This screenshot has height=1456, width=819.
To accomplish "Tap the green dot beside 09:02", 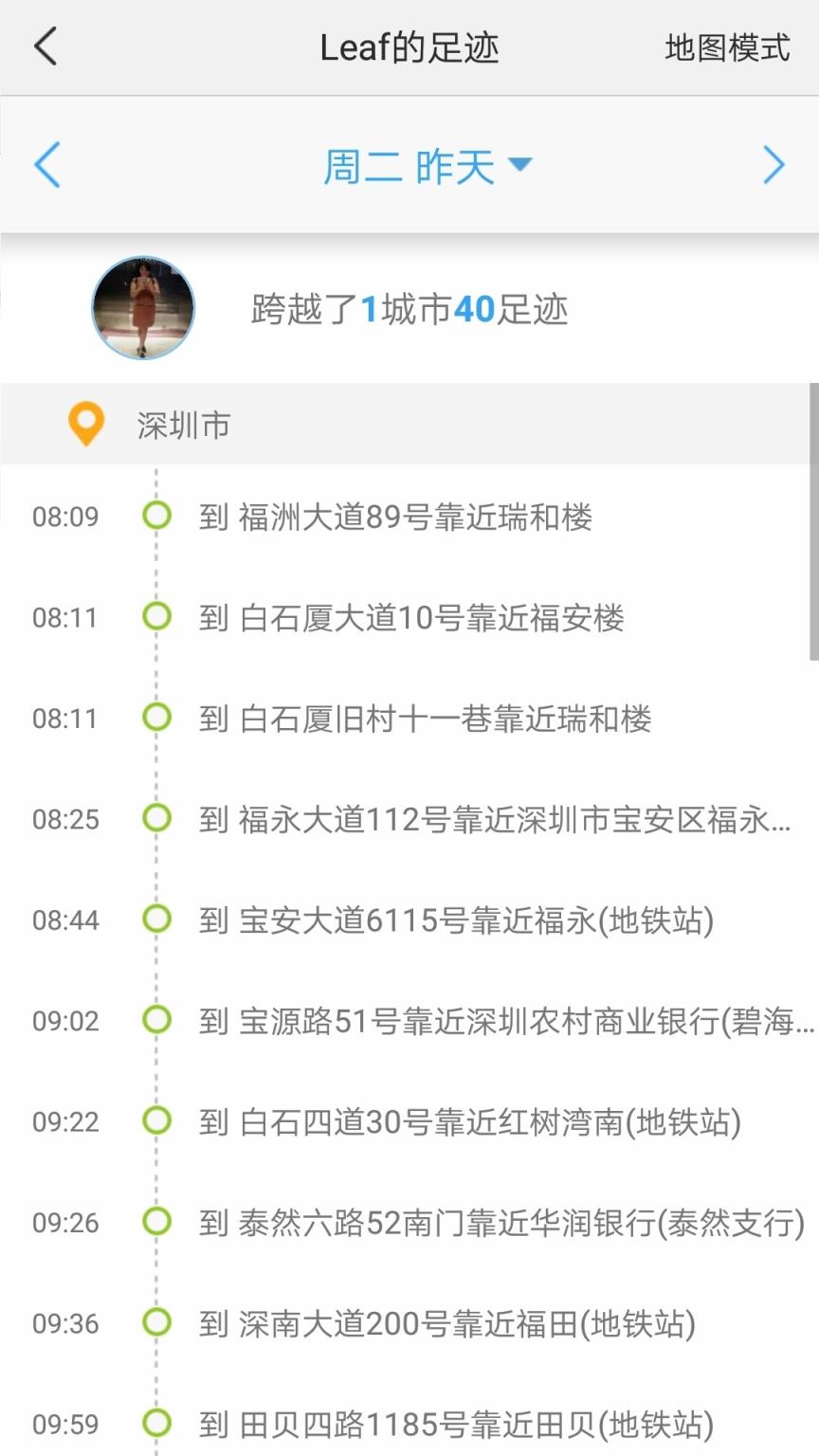I will click(x=157, y=1020).
